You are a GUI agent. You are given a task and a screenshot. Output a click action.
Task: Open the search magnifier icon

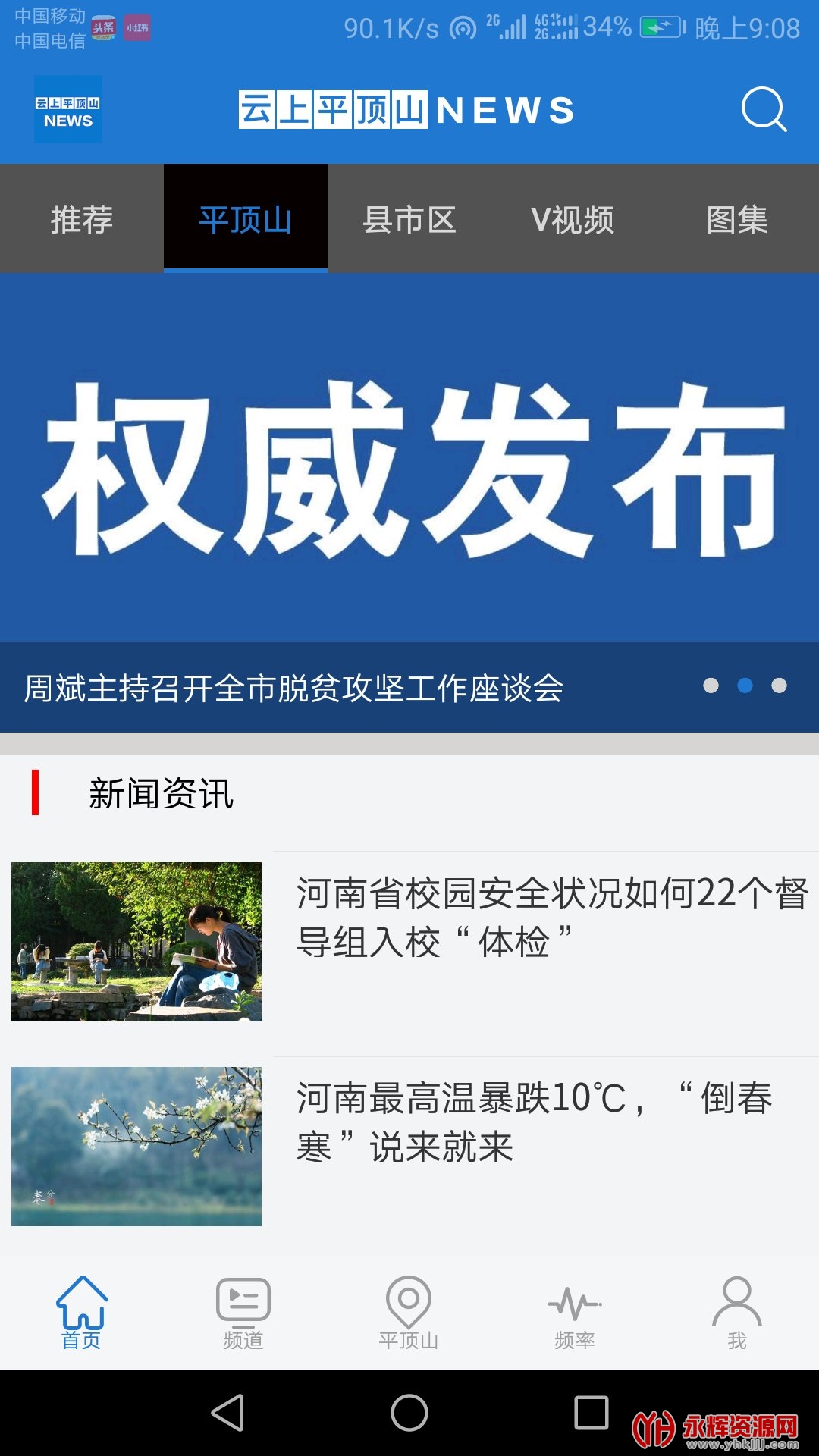[x=763, y=110]
